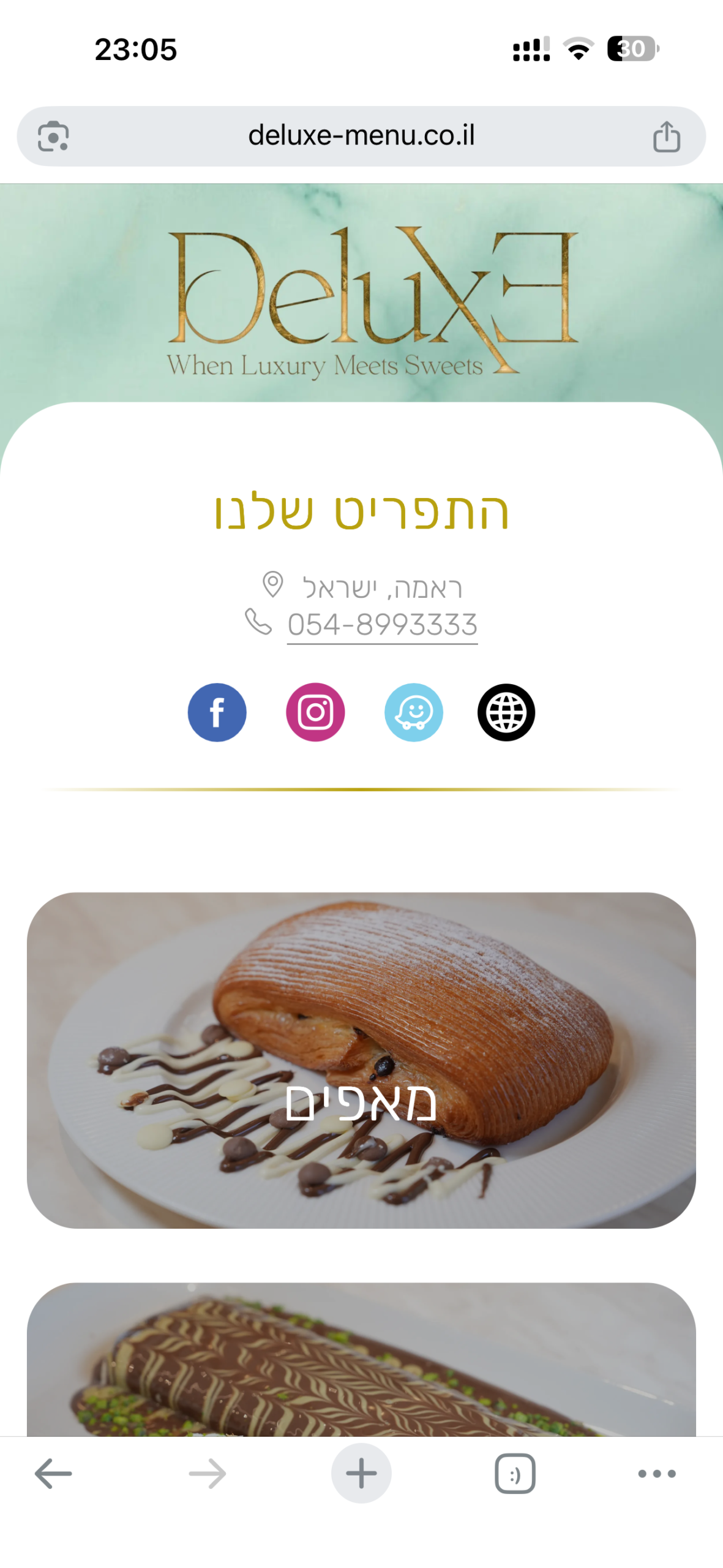This screenshot has width=723, height=1568.
Task: Call the phone number 054-8993333
Action: pos(382,625)
